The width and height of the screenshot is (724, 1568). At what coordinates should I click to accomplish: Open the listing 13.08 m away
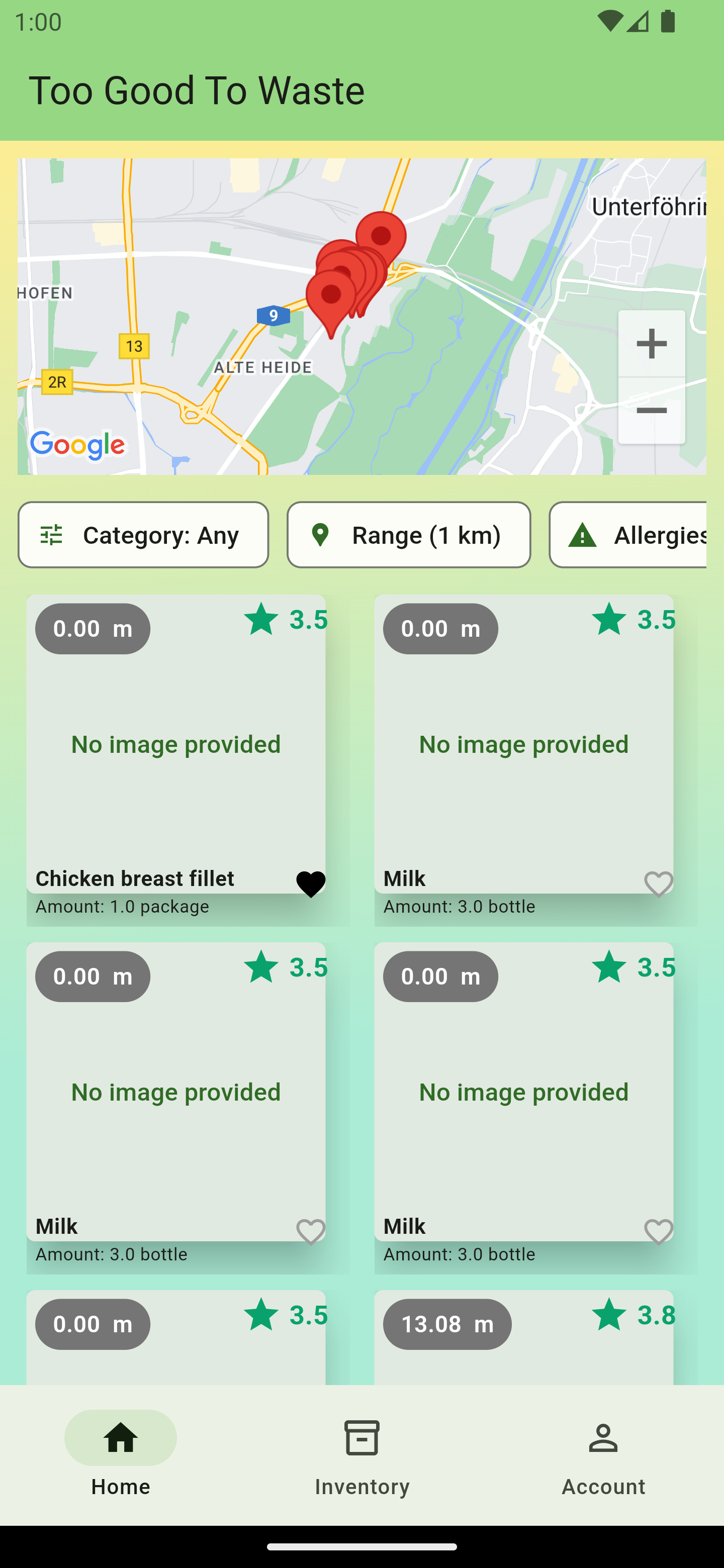[x=524, y=1339]
